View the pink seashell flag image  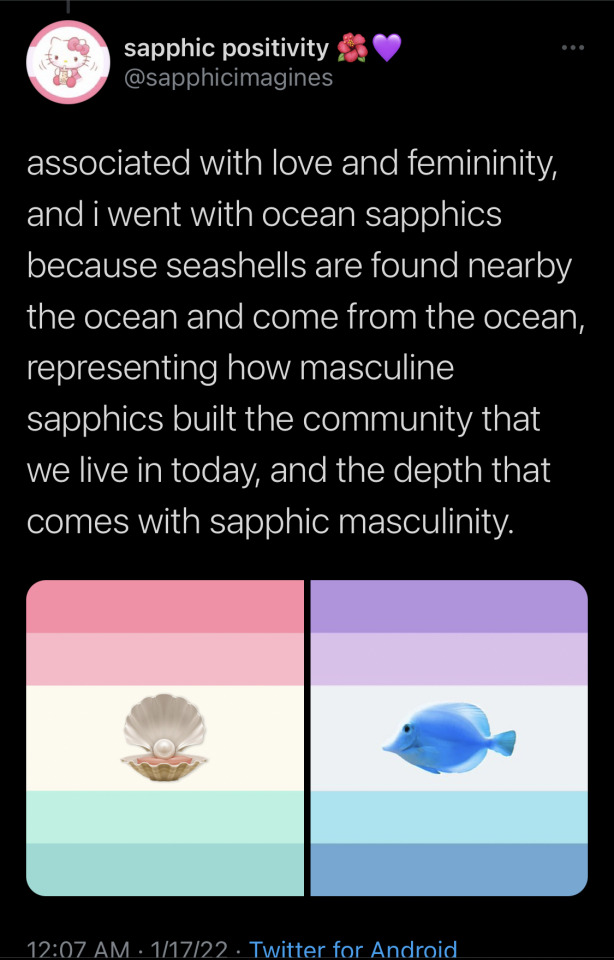[x=165, y=737]
